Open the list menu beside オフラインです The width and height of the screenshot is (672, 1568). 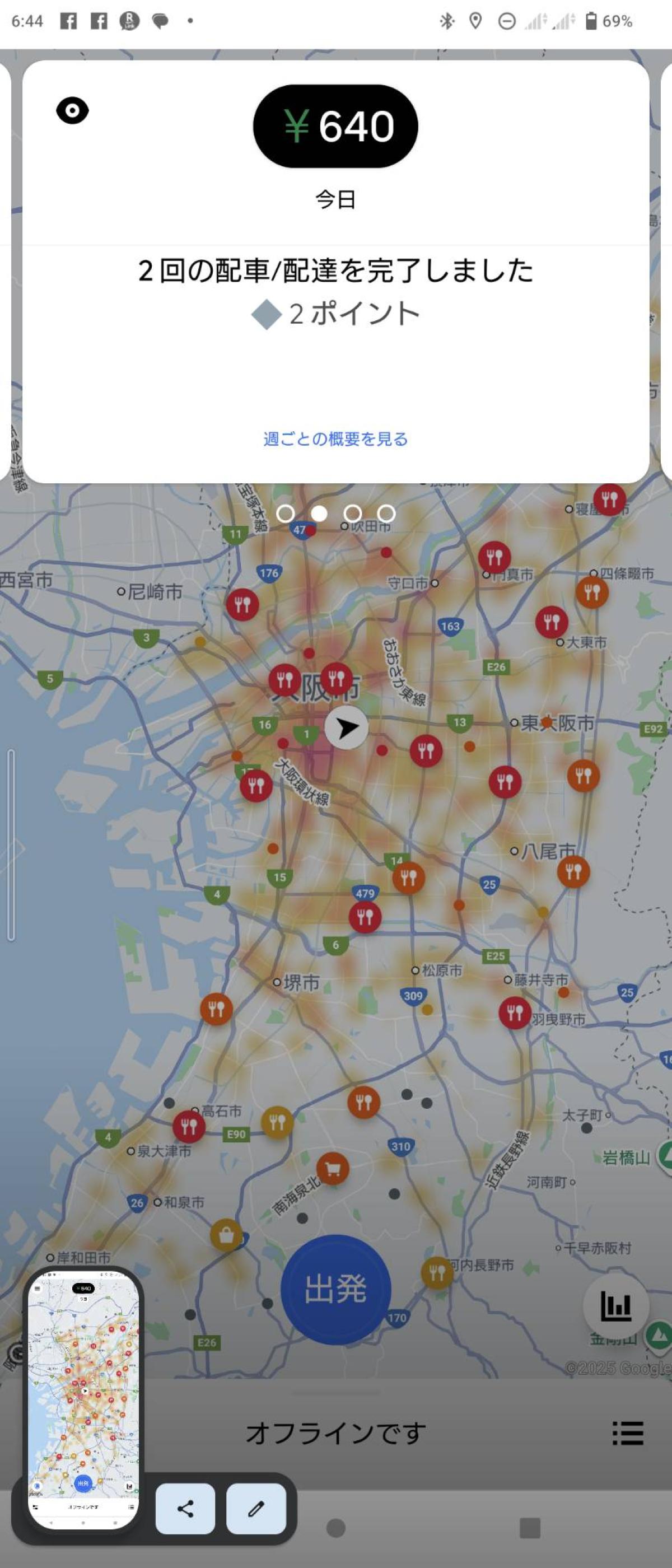coord(628,1433)
